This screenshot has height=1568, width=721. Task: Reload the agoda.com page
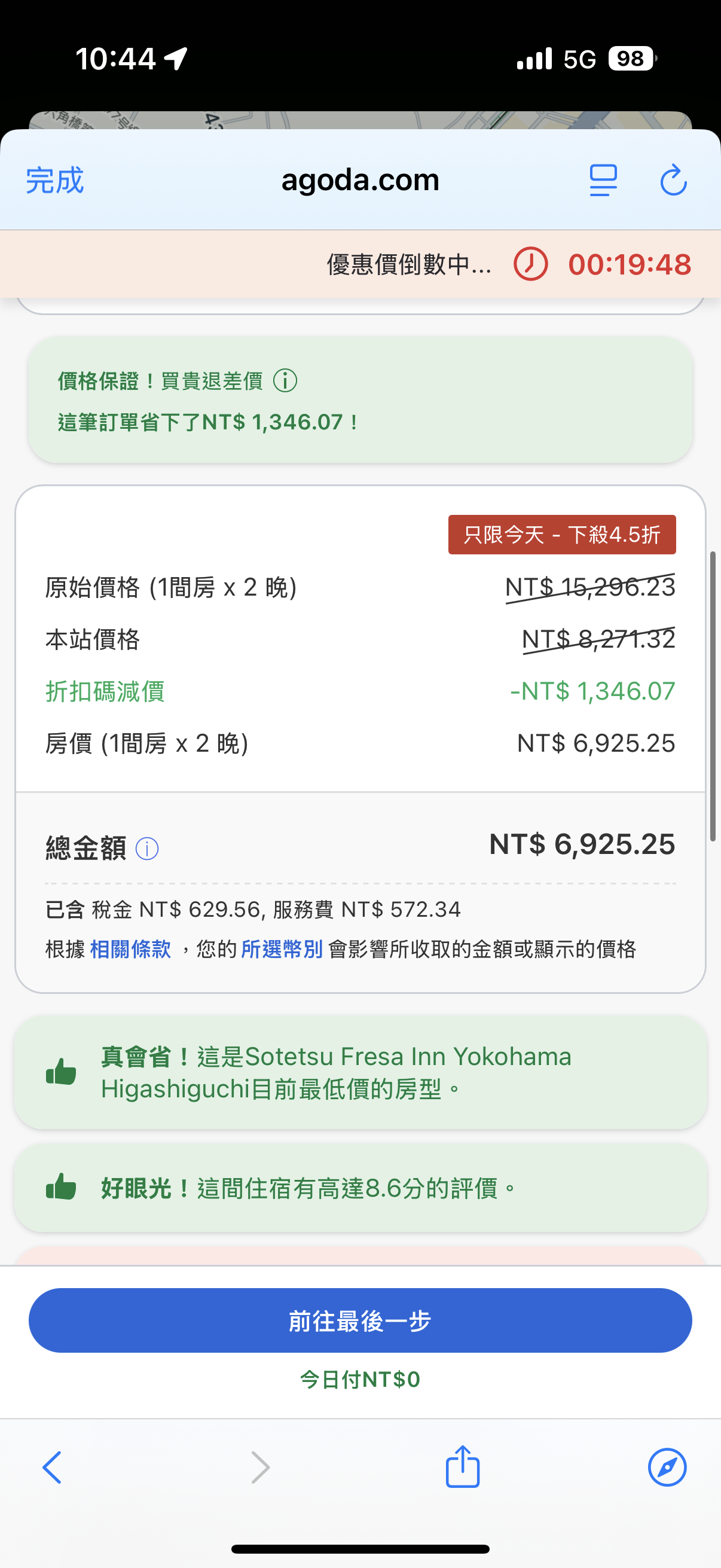(673, 181)
